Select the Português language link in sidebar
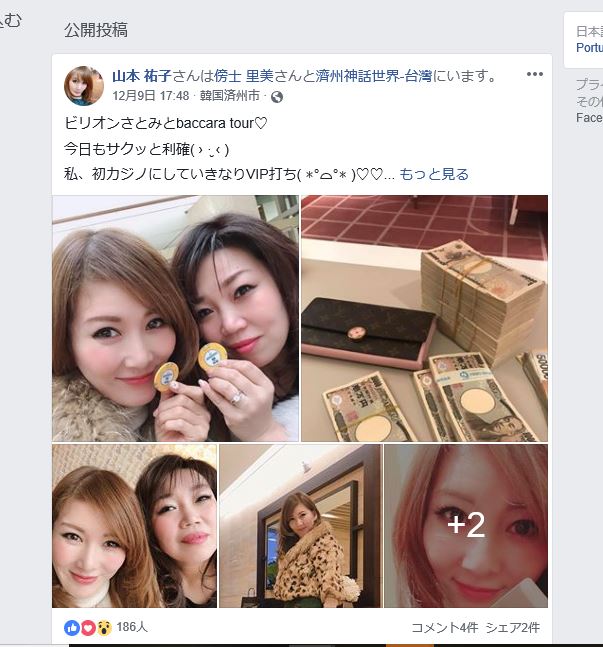The height and width of the screenshot is (647, 603). (x=589, y=47)
